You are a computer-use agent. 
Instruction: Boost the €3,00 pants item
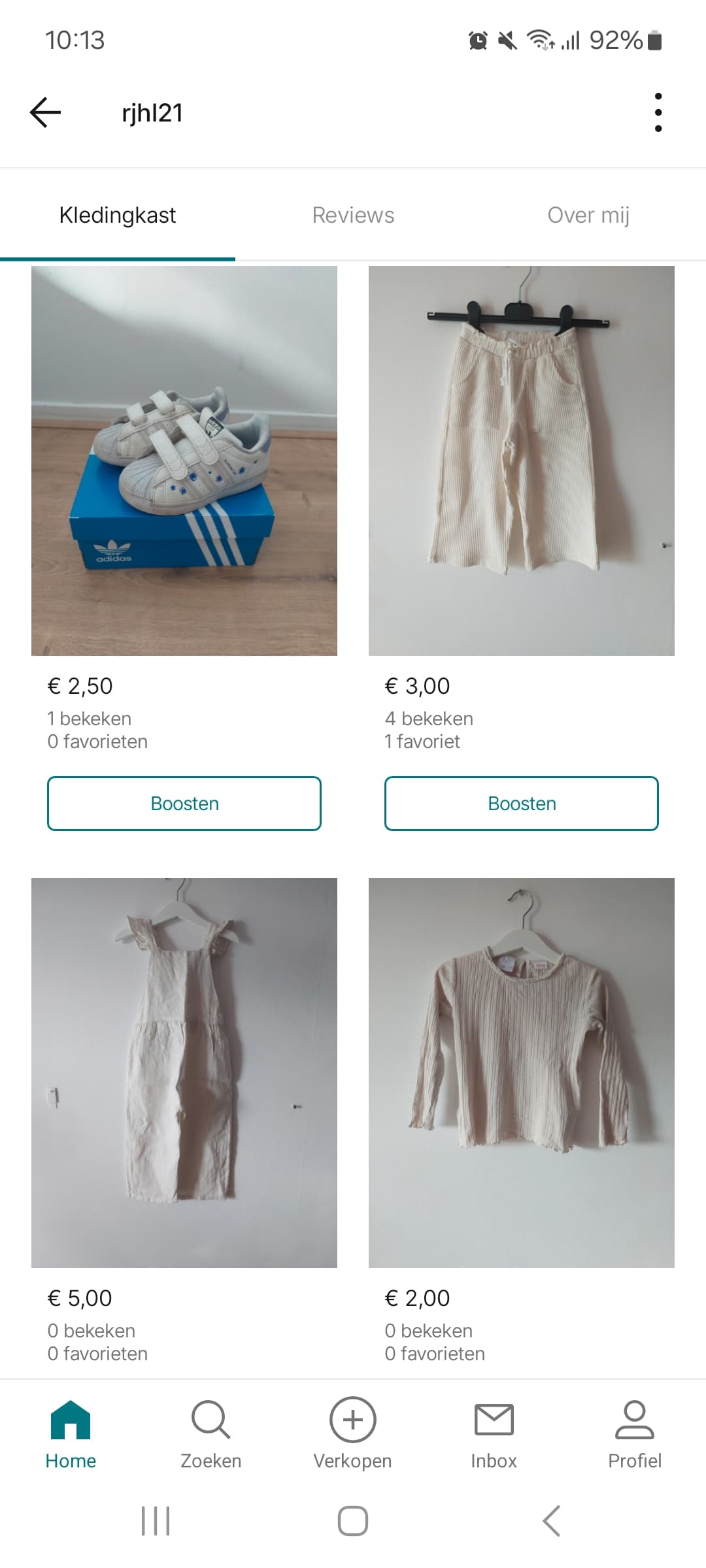(521, 804)
